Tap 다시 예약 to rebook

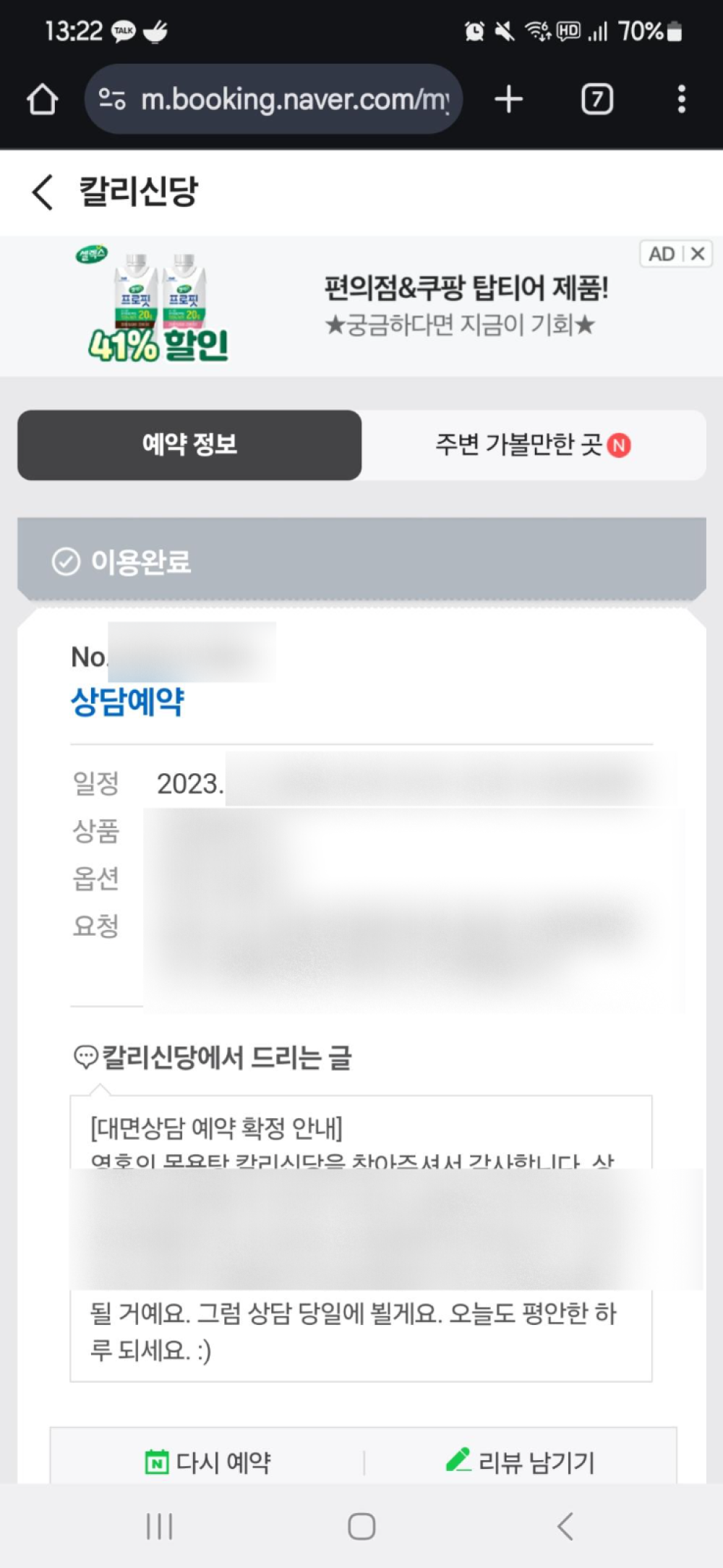208,1462
